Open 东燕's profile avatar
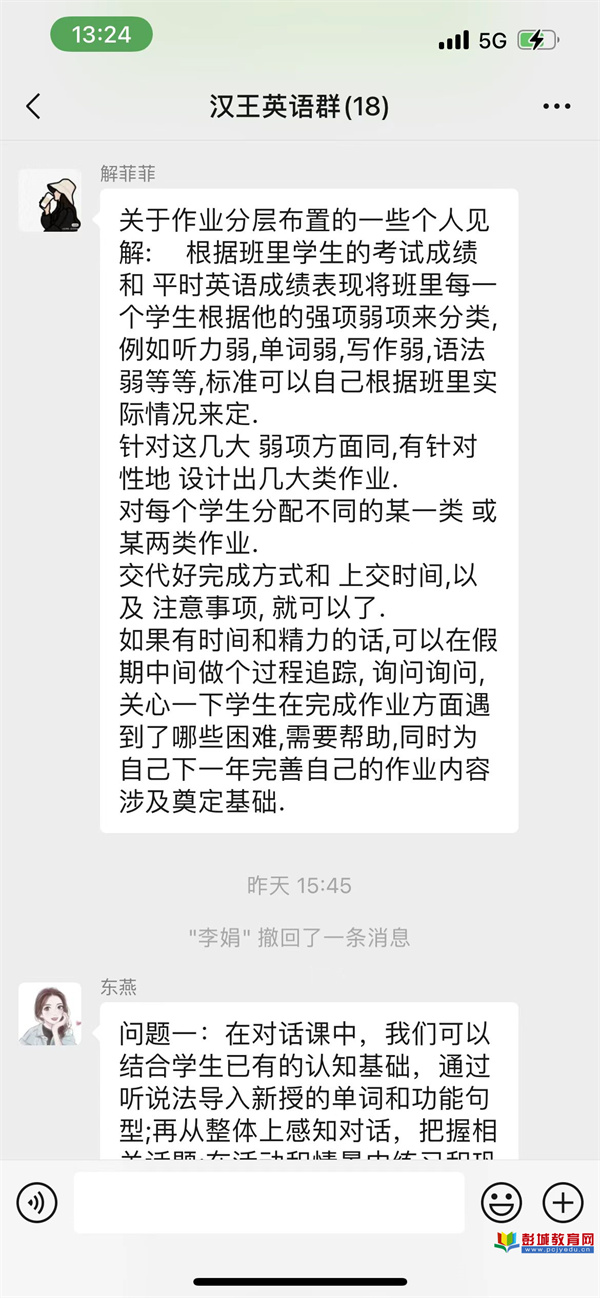This screenshot has height=1298, width=600. 50,1014
